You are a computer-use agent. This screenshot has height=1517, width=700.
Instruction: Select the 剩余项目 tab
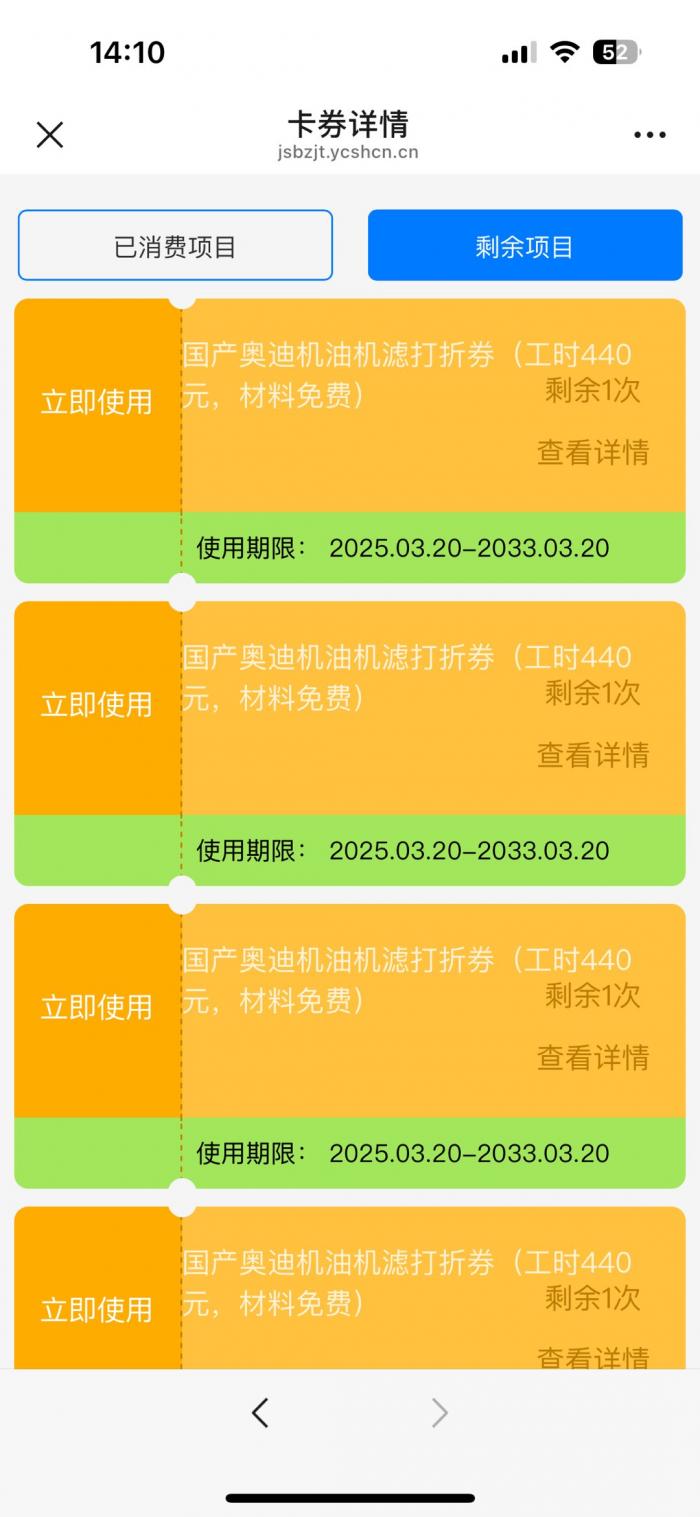(x=525, y=246)
